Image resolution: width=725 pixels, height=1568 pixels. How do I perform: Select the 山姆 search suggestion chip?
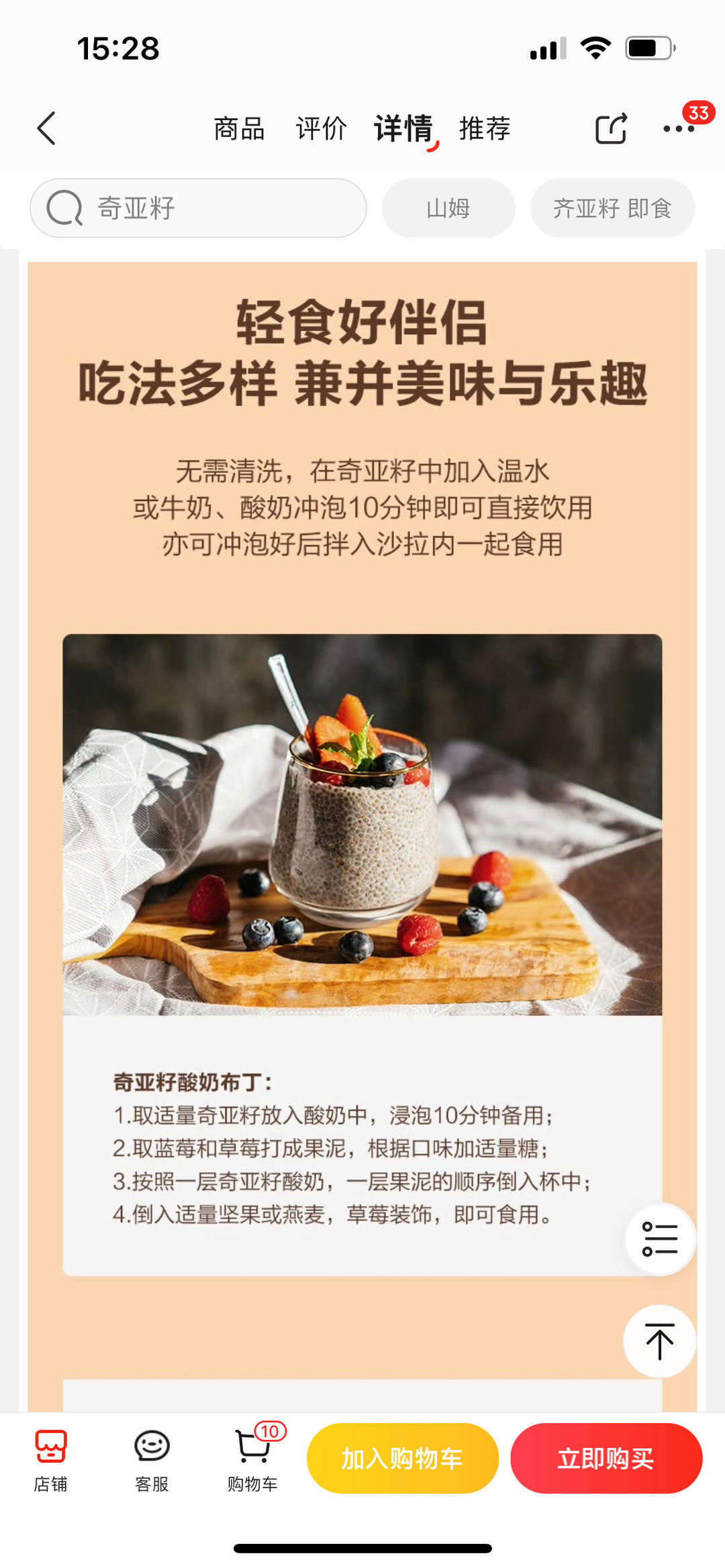tap(448, 208)
